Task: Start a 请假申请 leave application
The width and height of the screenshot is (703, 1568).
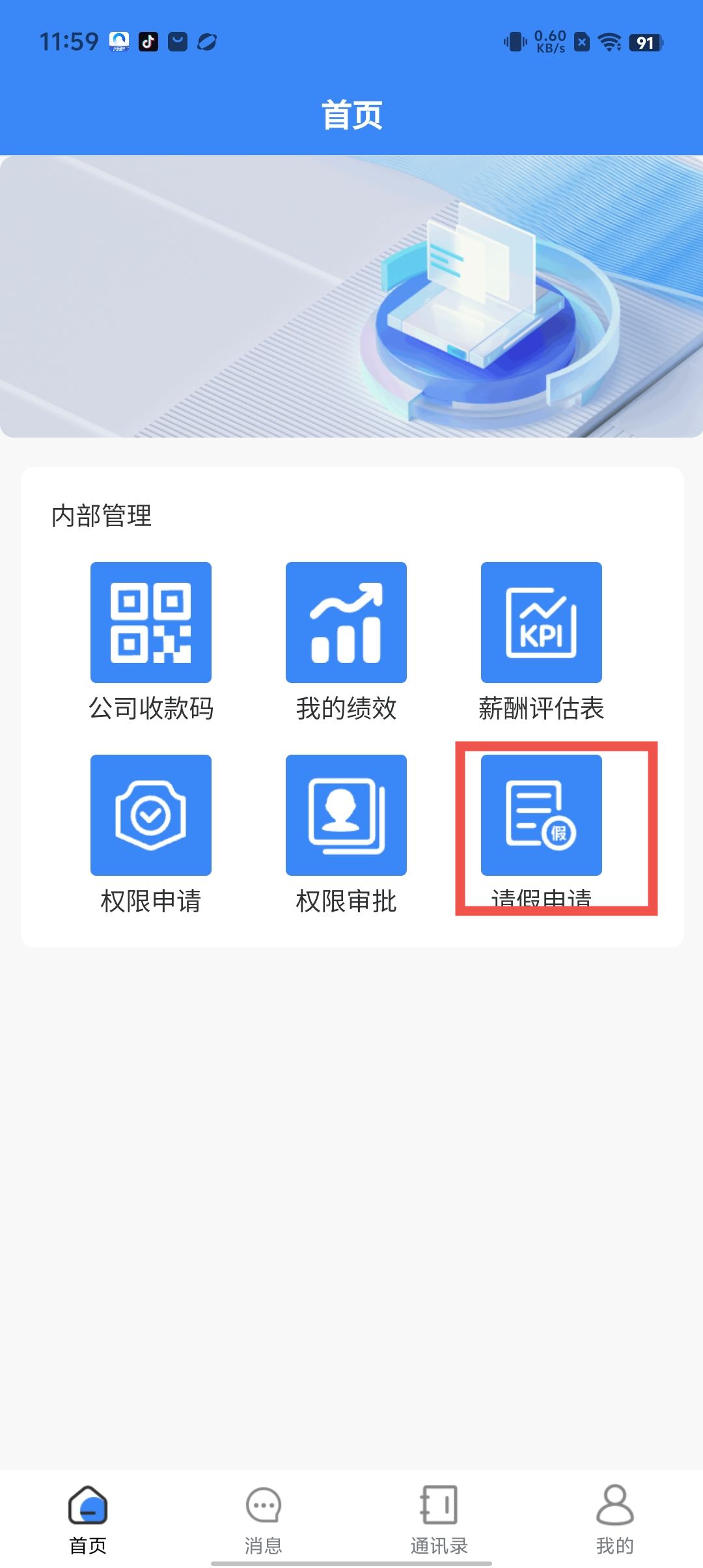Action: pyautogui.click(x=542, y=815)
